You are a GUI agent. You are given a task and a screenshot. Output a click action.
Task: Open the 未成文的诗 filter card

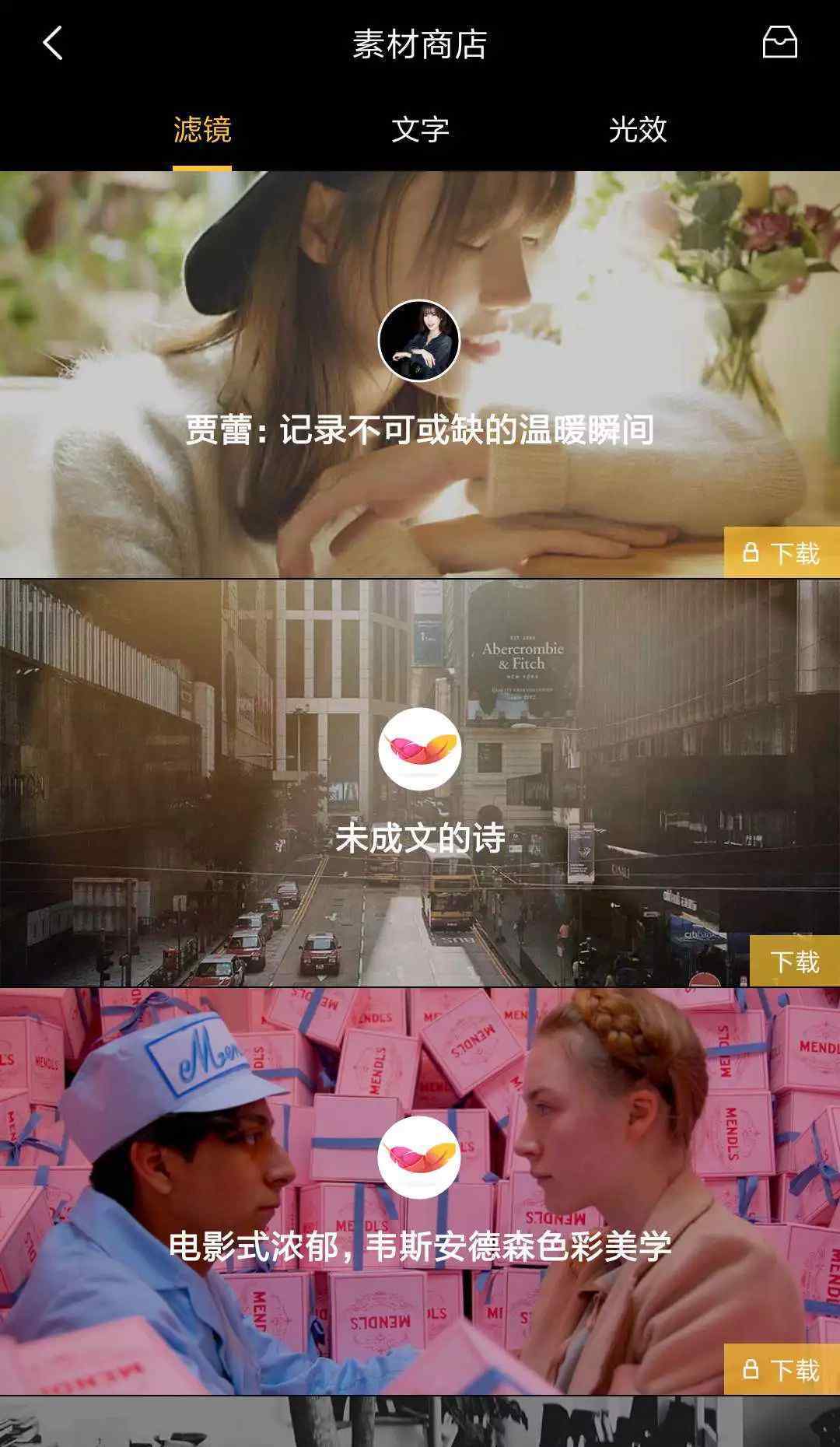point(420,783)
